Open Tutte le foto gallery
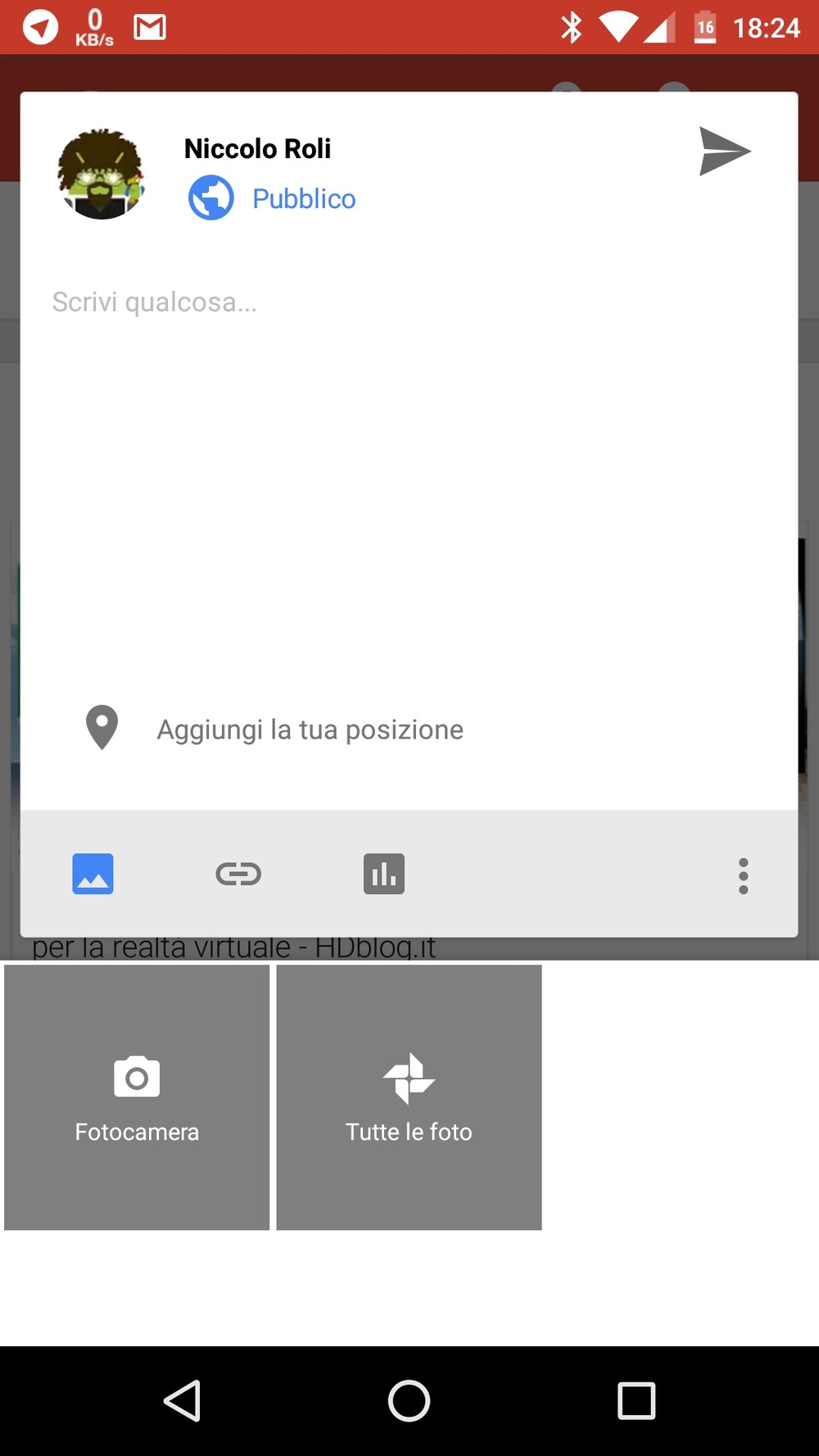819x1456 pixels. (409, 1097)
